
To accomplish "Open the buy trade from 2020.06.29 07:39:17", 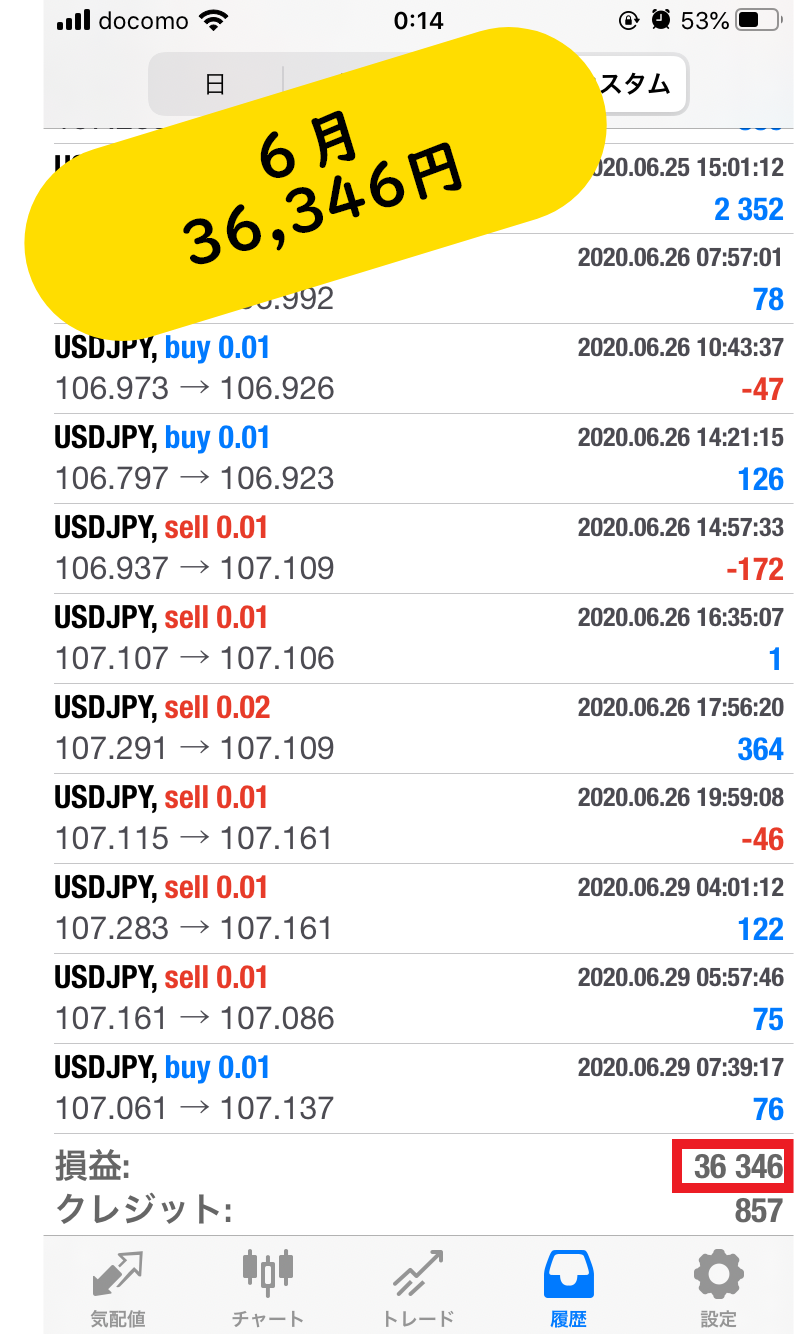I will [x=418, y=1089].
